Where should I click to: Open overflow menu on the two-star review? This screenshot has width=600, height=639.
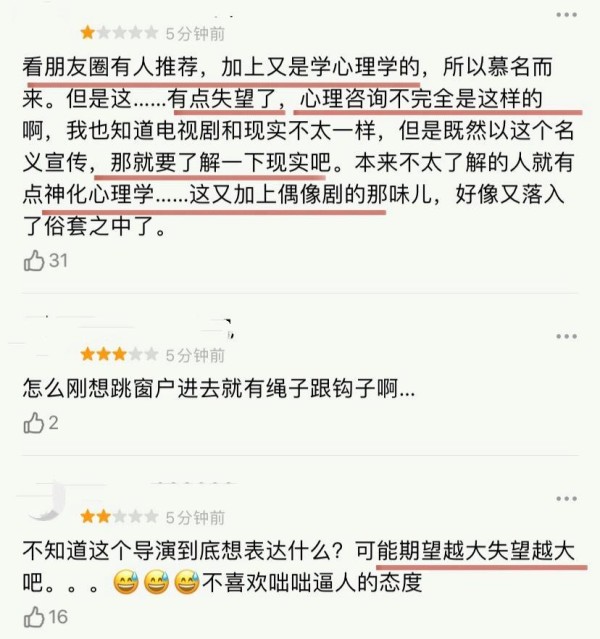[564, 497]
